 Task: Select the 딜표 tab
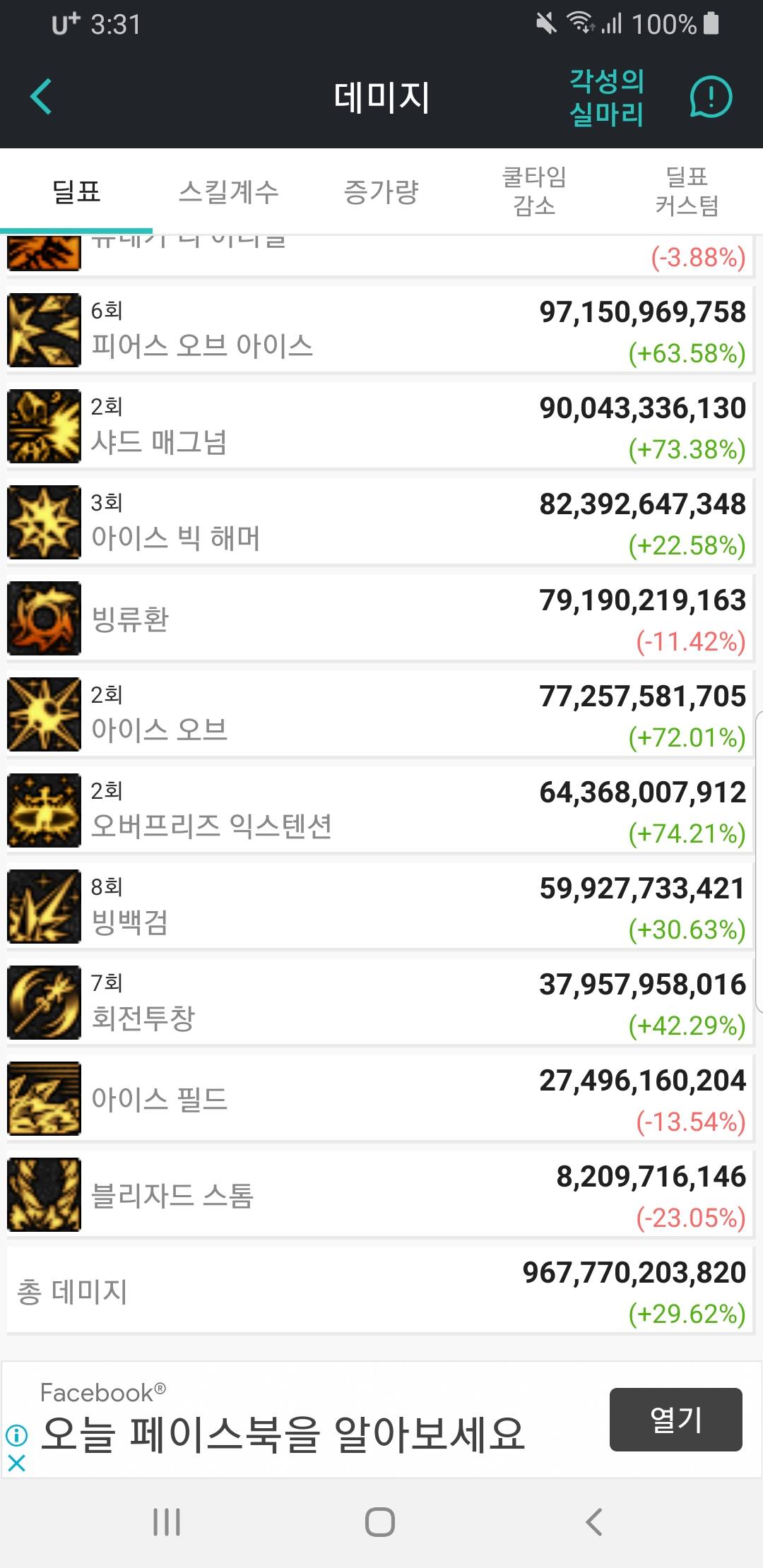point(76,191)
